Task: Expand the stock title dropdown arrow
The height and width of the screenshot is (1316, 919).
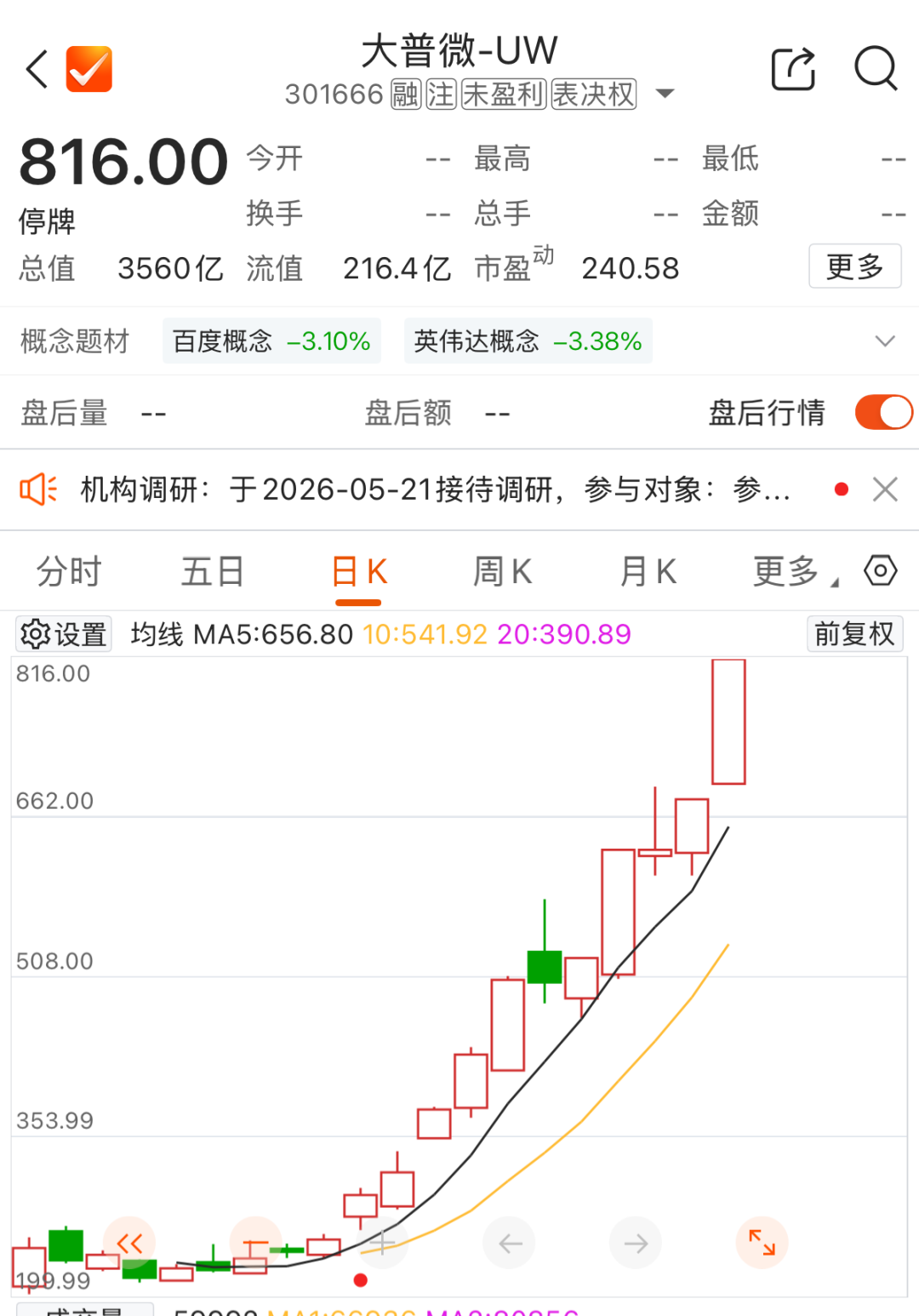Action: pyautogui.click(x=665, y=94)
